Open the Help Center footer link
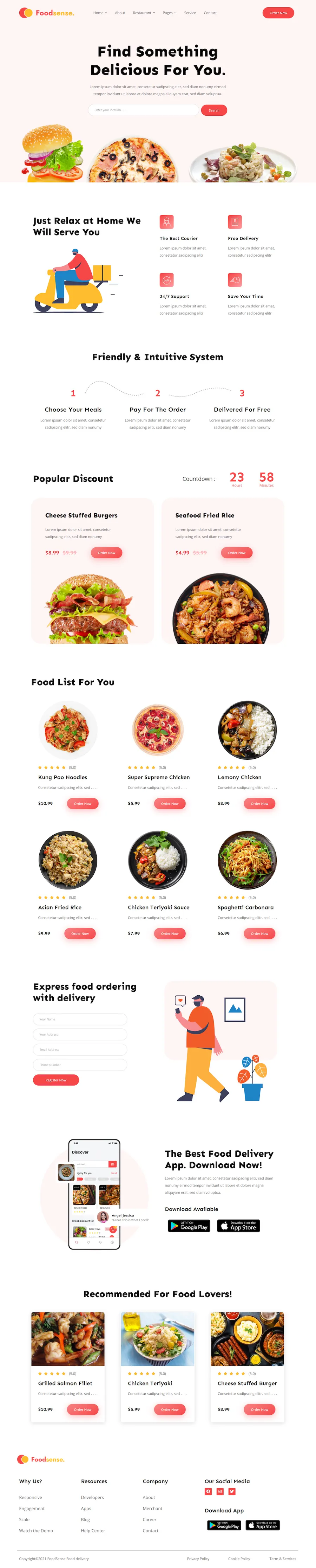The width and height of the screenshot is (316, 1568). (x=93, y=1530)
